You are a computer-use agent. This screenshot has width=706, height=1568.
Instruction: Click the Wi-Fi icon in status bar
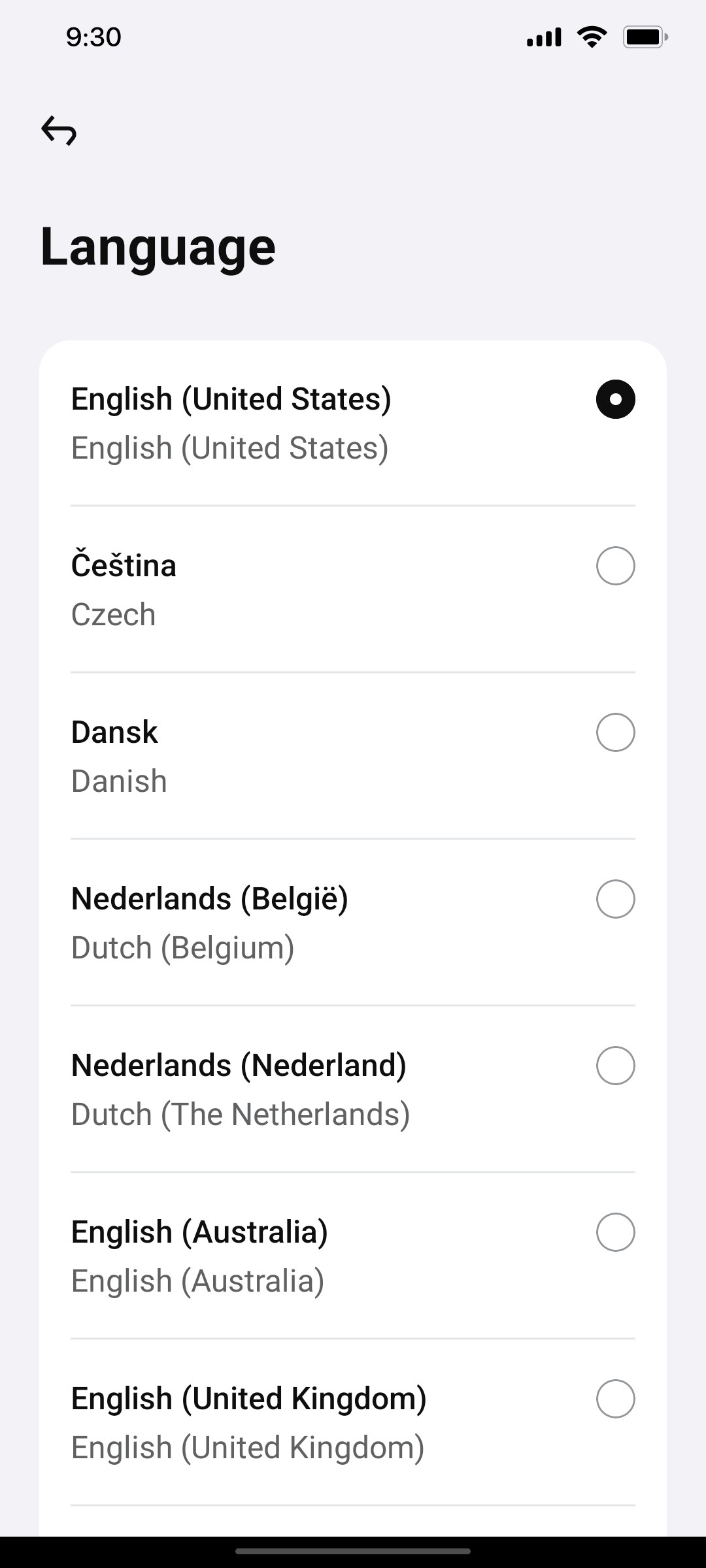pyautogui.click(x=592, y=37)
